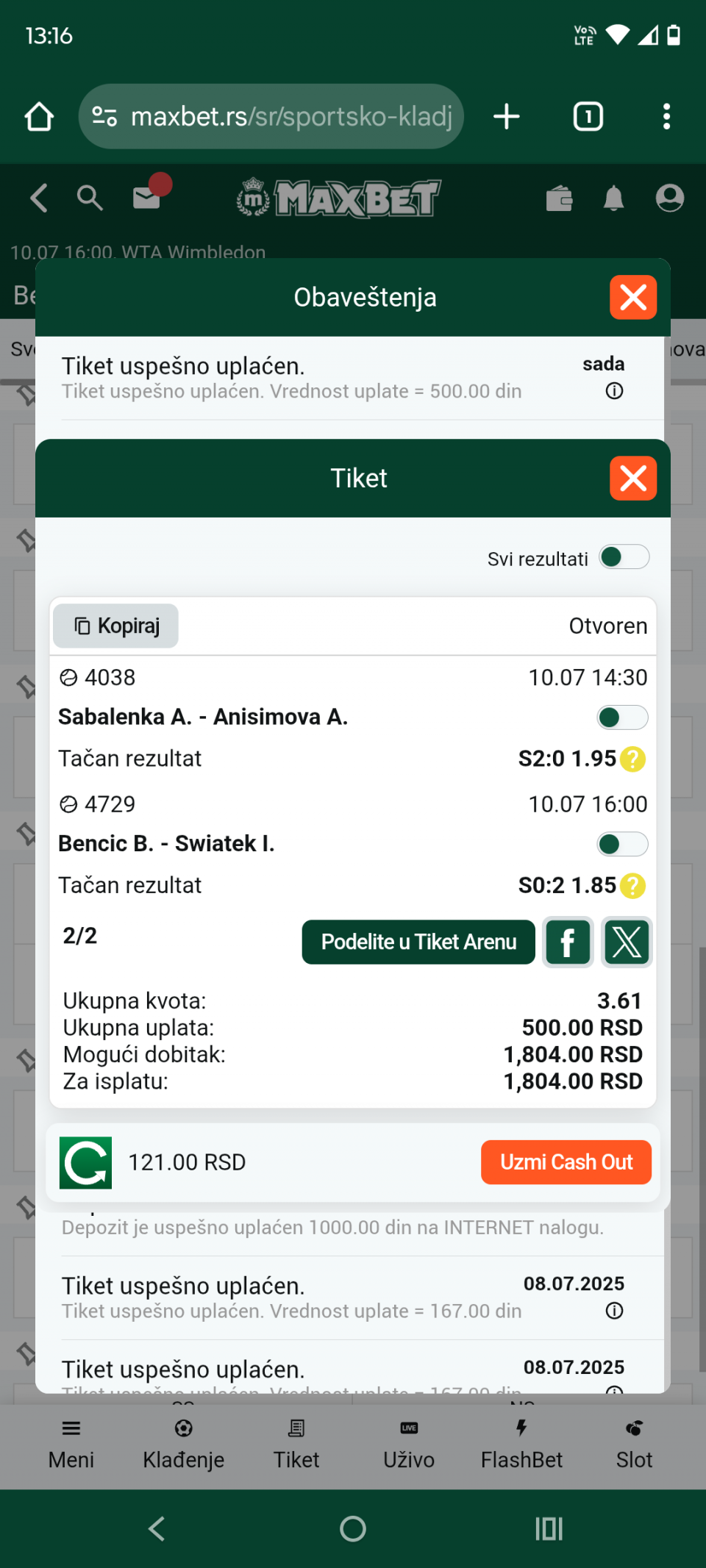Image resolution: width=706 pixels, height=1568 pixels.
Task: Close the Tiket dialog
Action: (x=633, y=479)
